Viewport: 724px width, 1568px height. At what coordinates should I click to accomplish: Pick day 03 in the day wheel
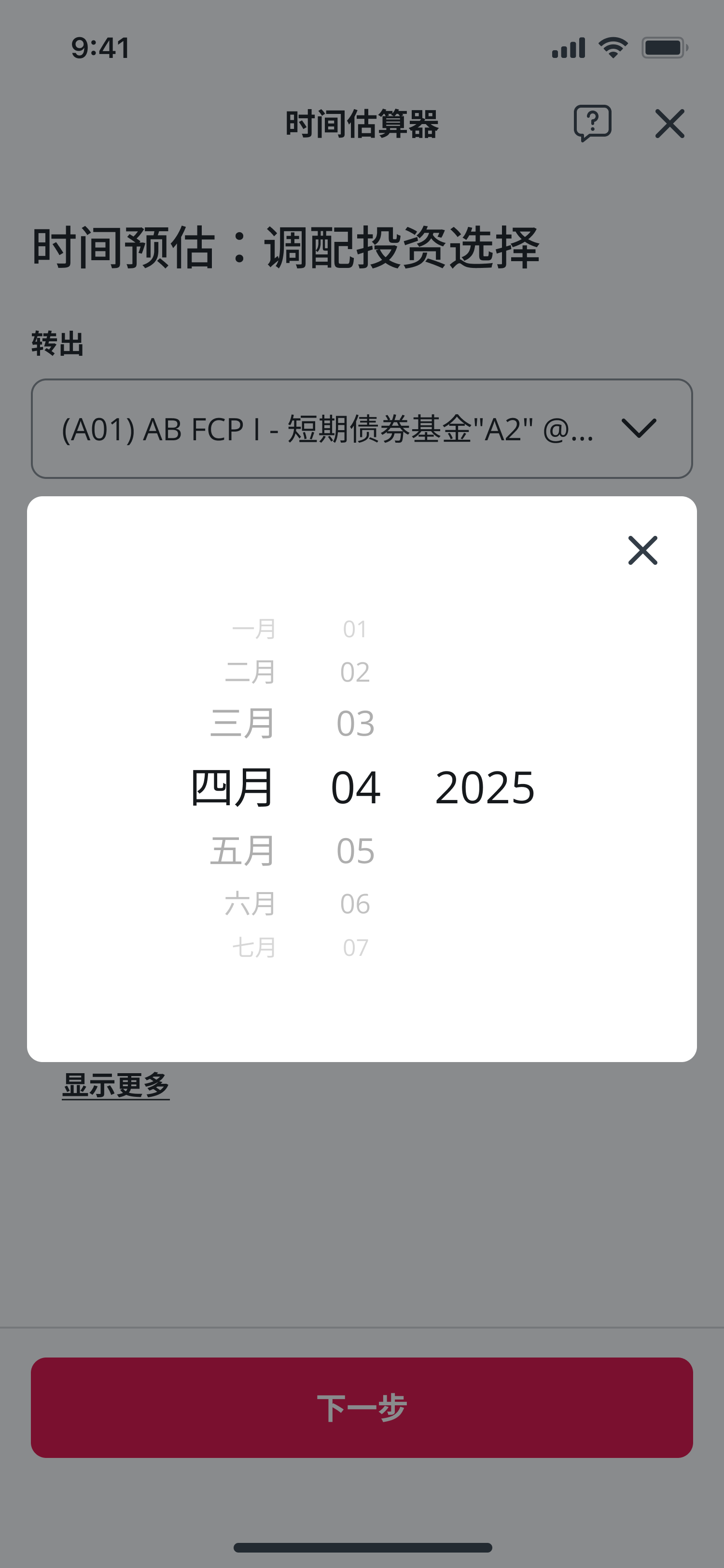tap(355, 723)
